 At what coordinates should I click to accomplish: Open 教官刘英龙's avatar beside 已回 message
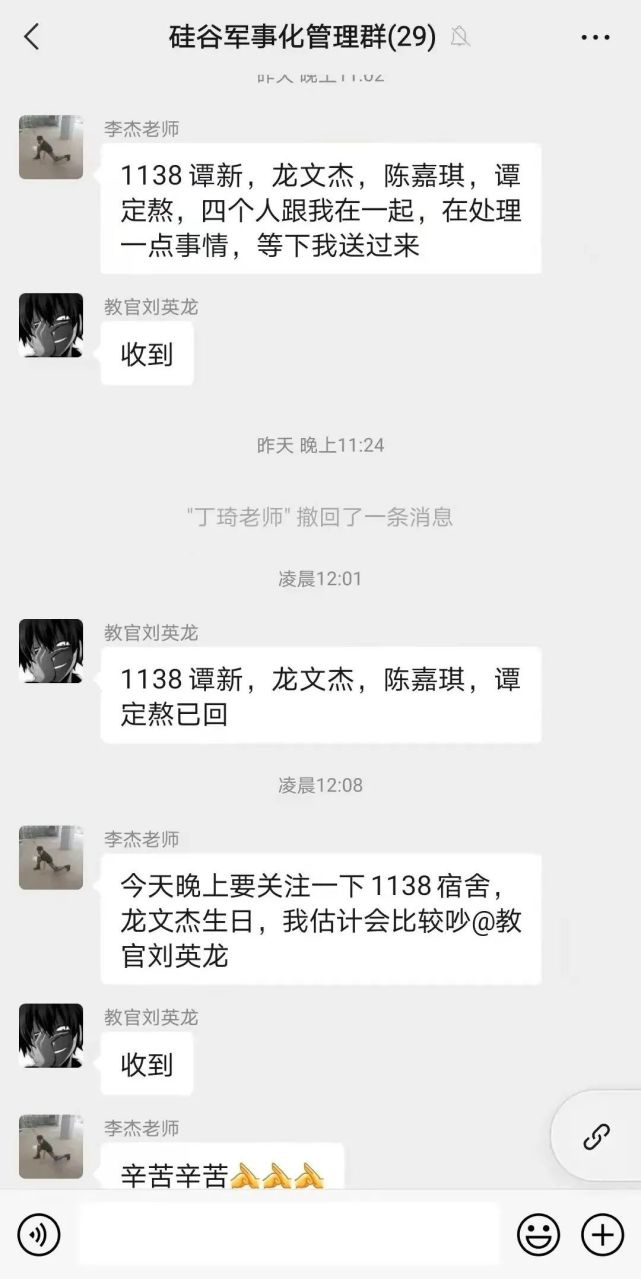tap(51, 651)
